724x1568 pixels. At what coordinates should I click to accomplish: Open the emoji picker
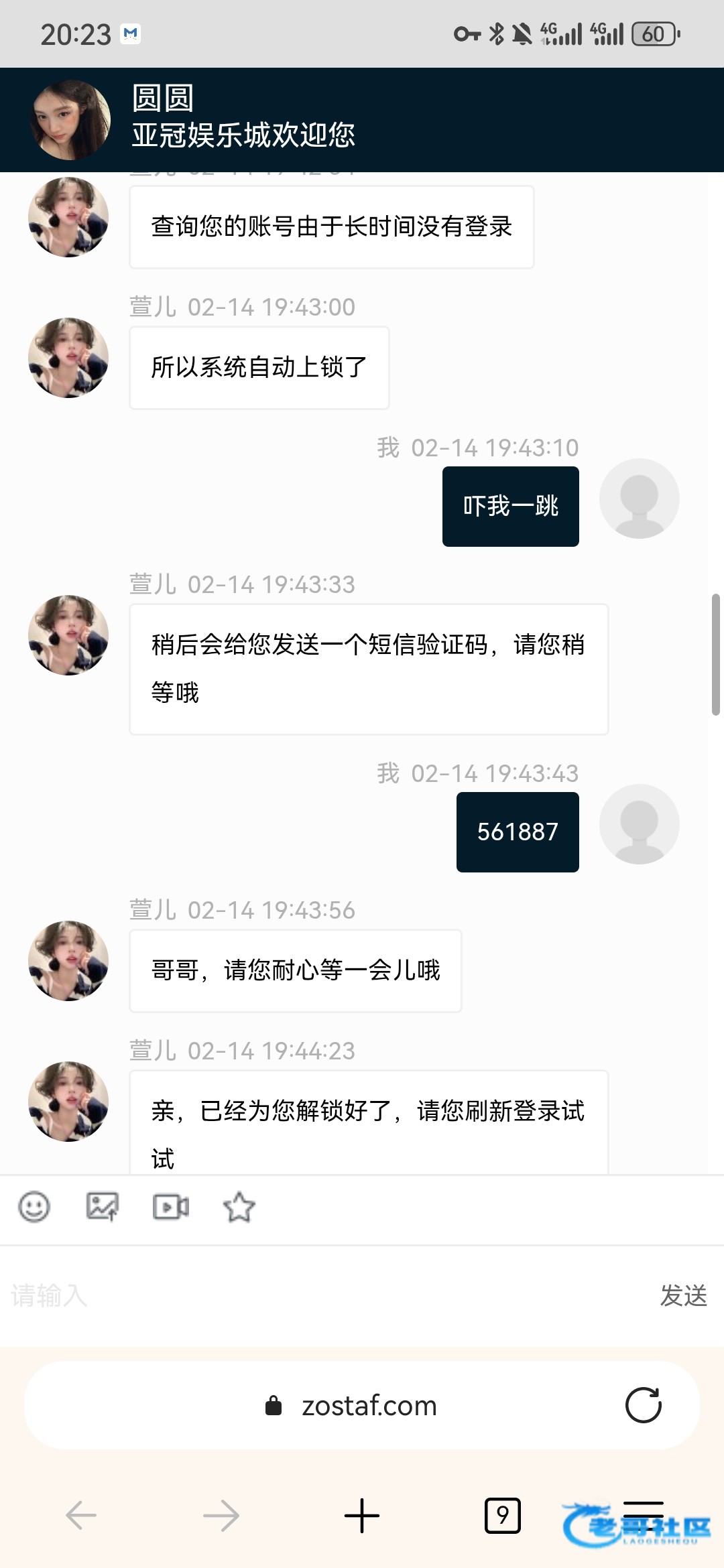34,1207
